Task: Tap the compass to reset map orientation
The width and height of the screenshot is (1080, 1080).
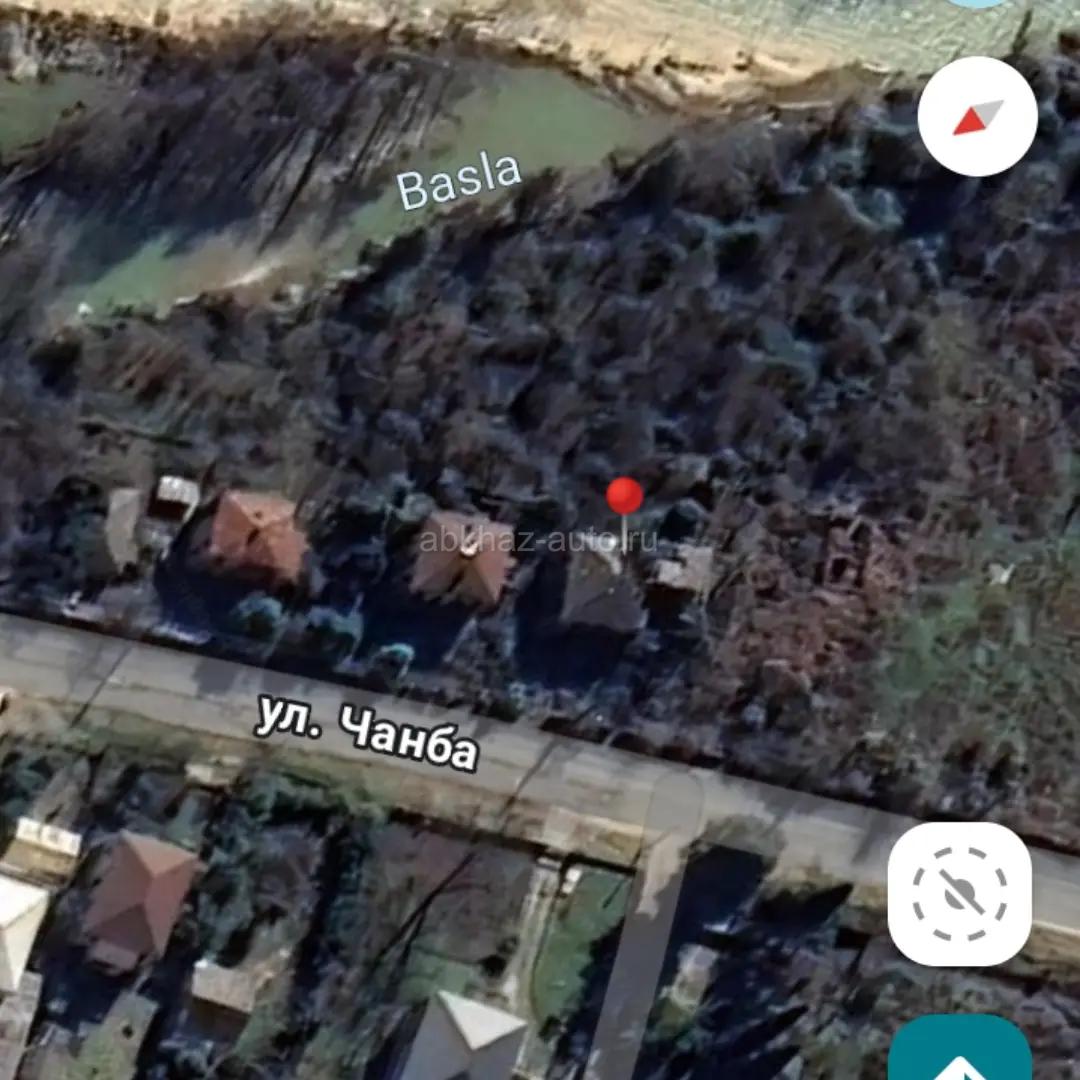Action: point(977,117)
